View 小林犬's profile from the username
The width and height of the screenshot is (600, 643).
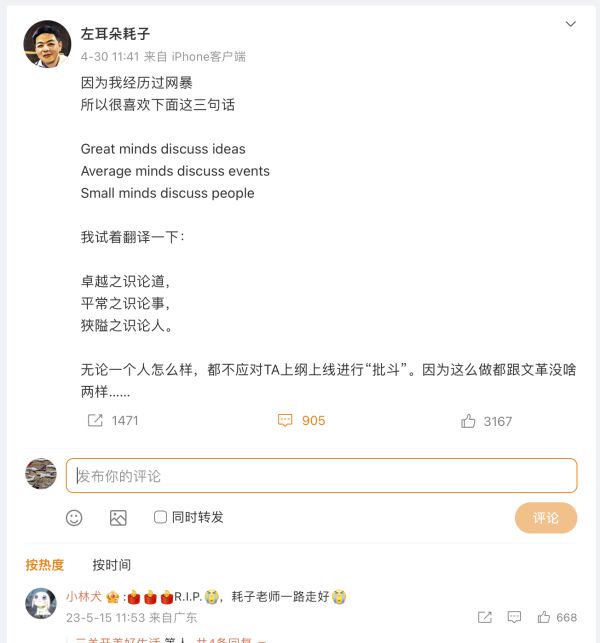pos(84,597)
